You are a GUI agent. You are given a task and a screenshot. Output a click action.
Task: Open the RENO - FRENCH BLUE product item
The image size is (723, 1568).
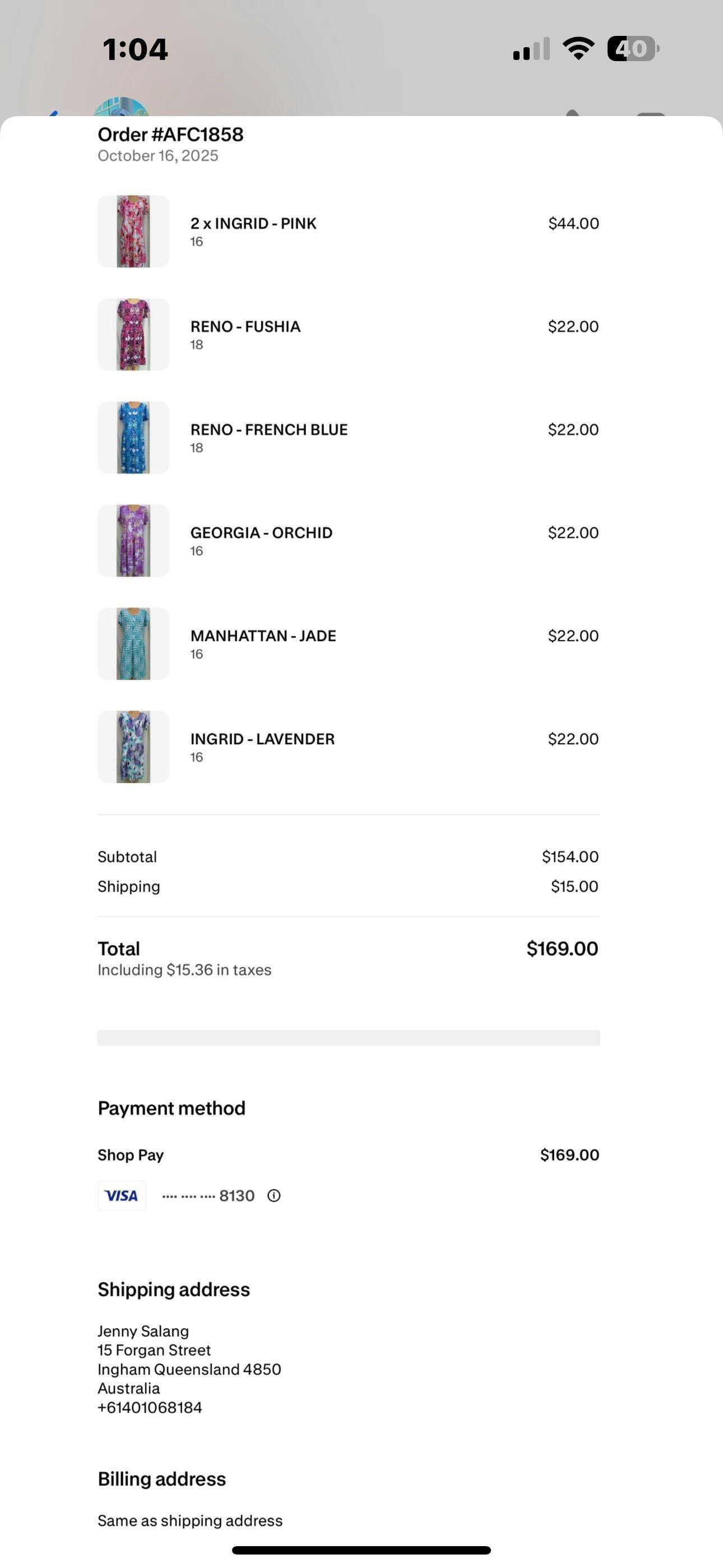tap(268, 430)
